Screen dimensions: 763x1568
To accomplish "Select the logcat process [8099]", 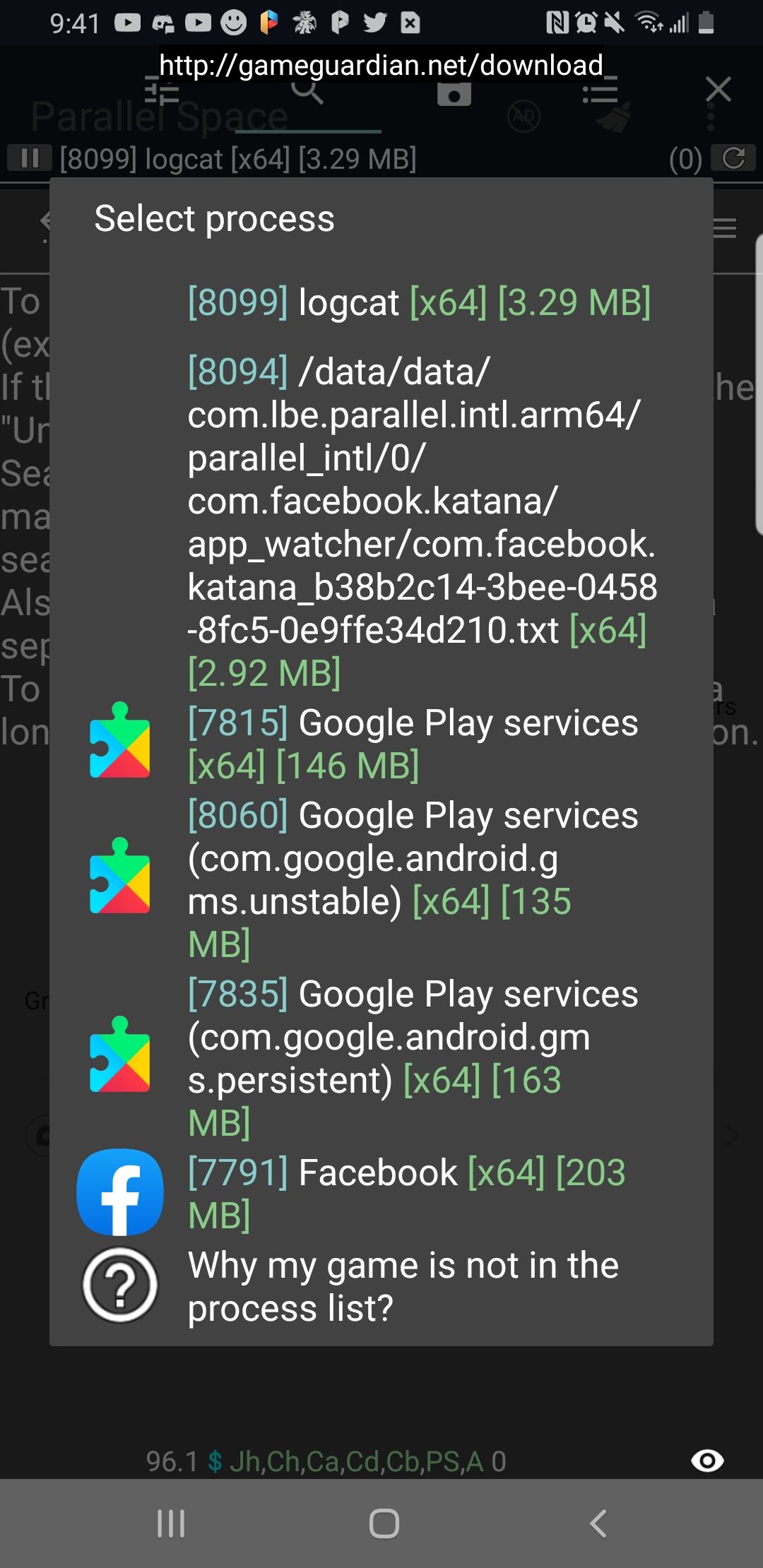I will 381,302.
